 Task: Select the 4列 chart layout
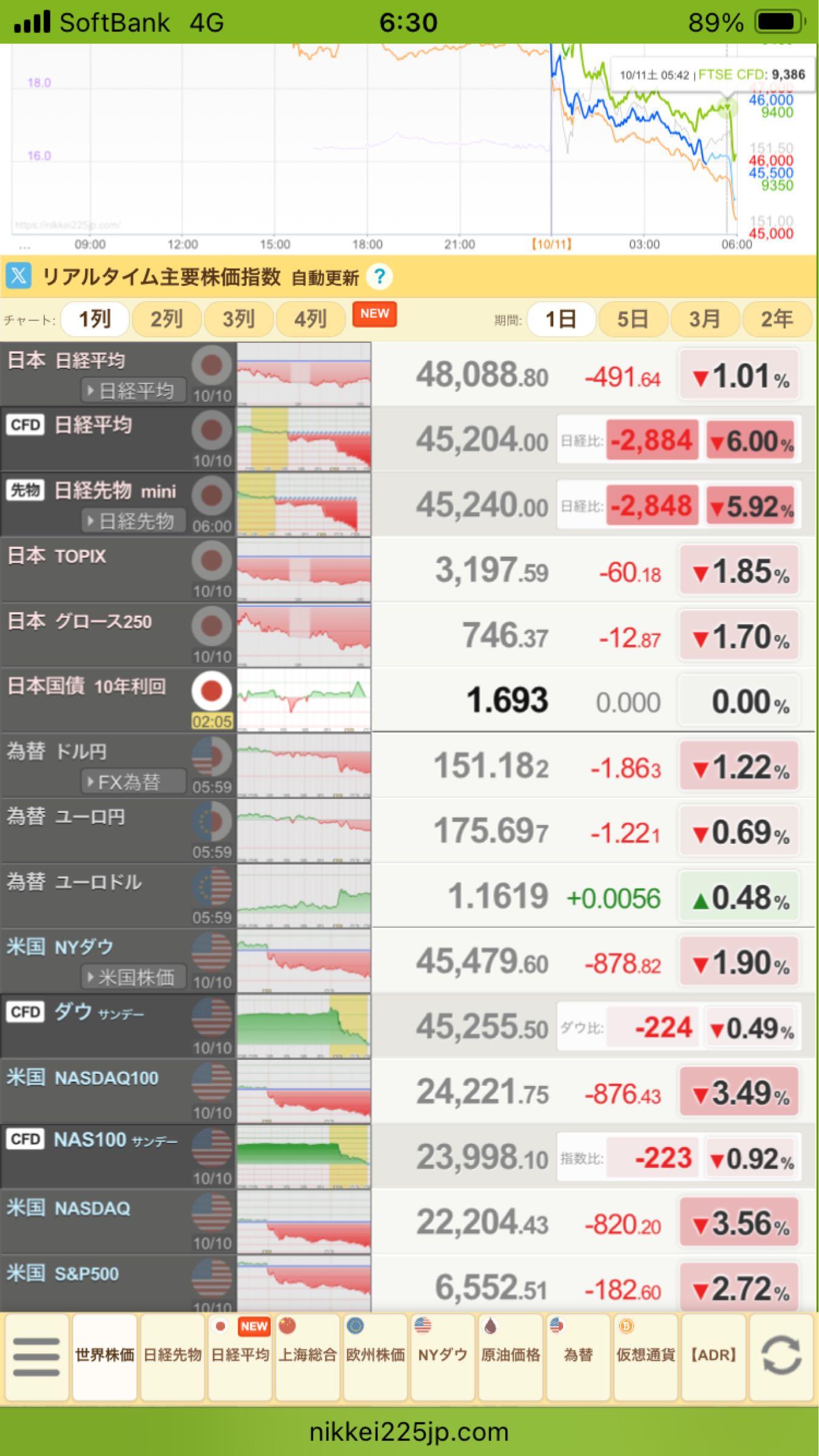310,318
